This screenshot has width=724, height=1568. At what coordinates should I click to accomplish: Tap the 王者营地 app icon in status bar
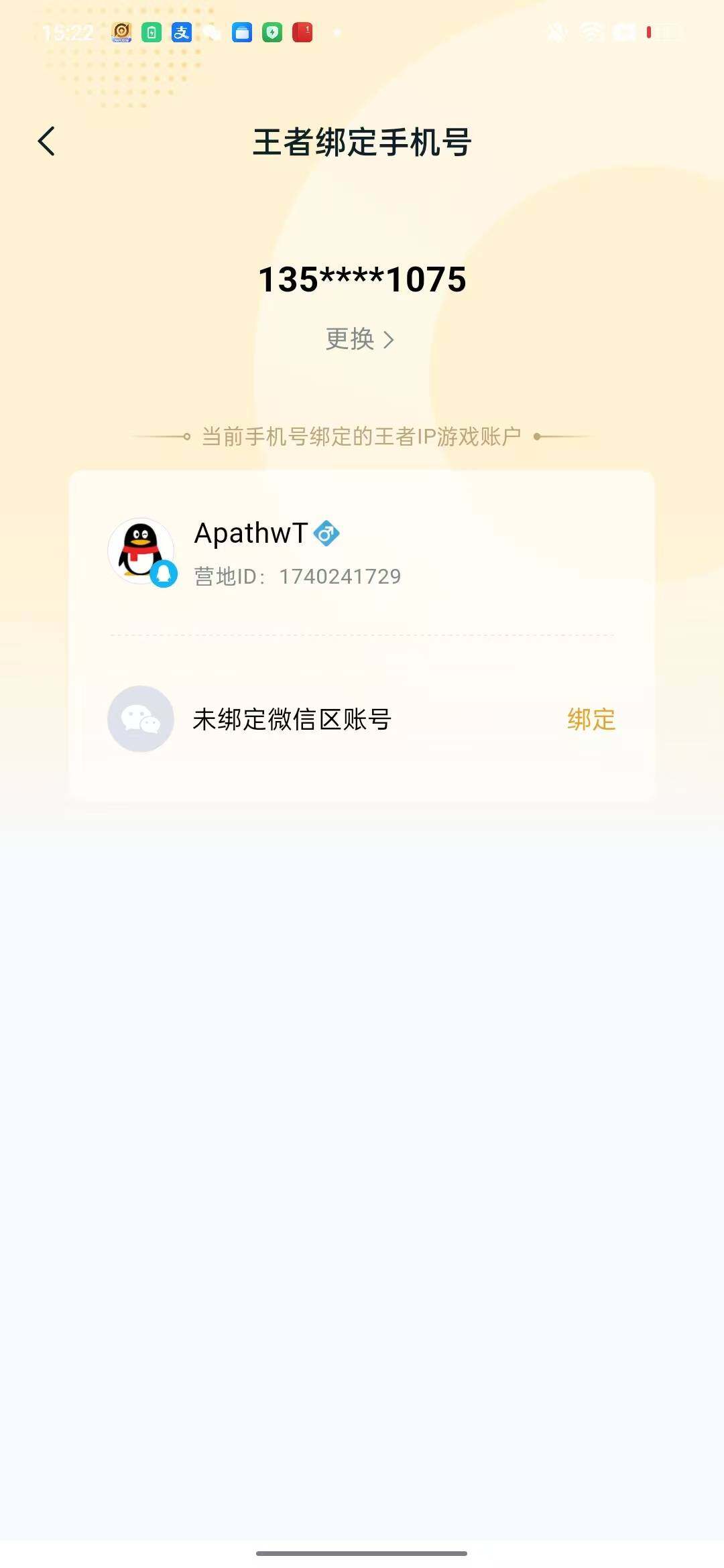point(121,32)
